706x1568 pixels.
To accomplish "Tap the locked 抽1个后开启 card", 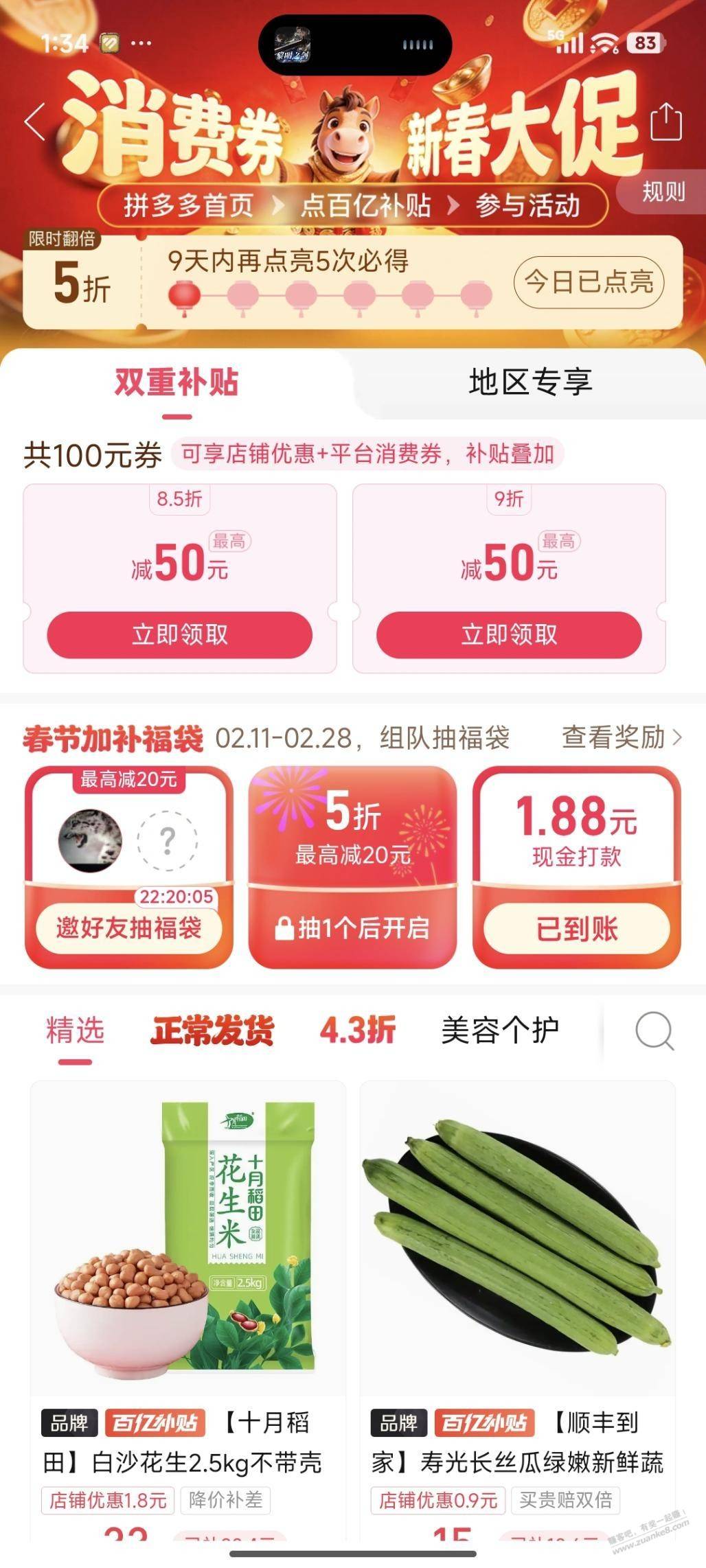I will coord(352,928).
